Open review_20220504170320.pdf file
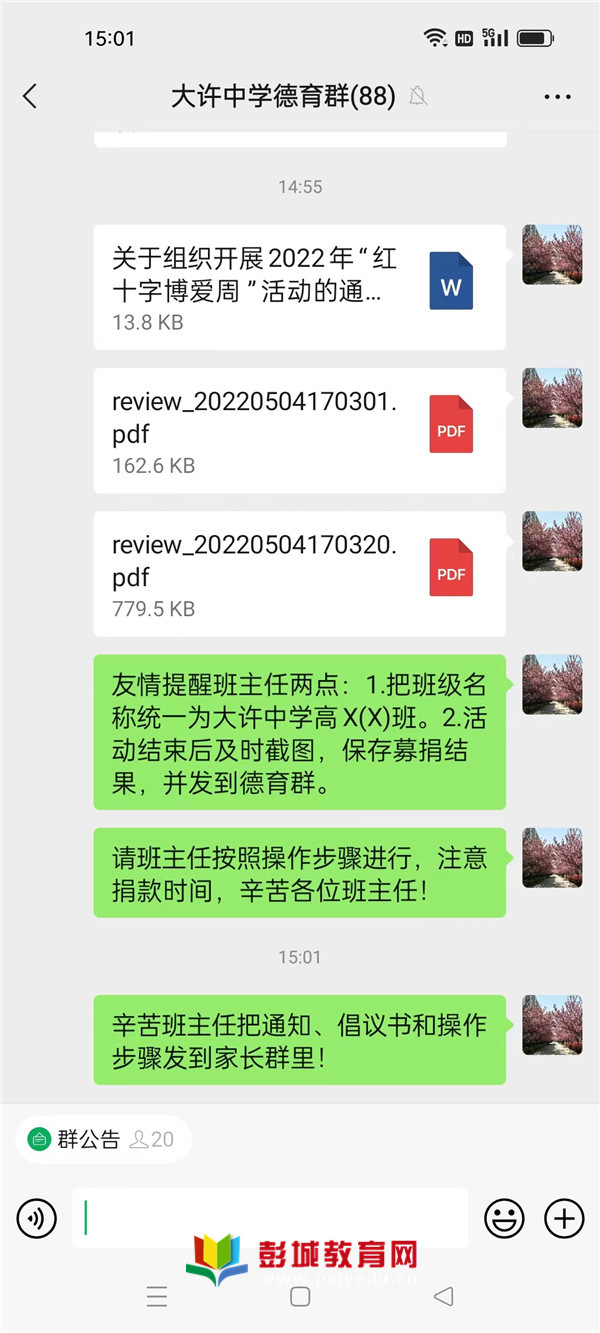Screen dimensions: 600x1333 point(300,574)
